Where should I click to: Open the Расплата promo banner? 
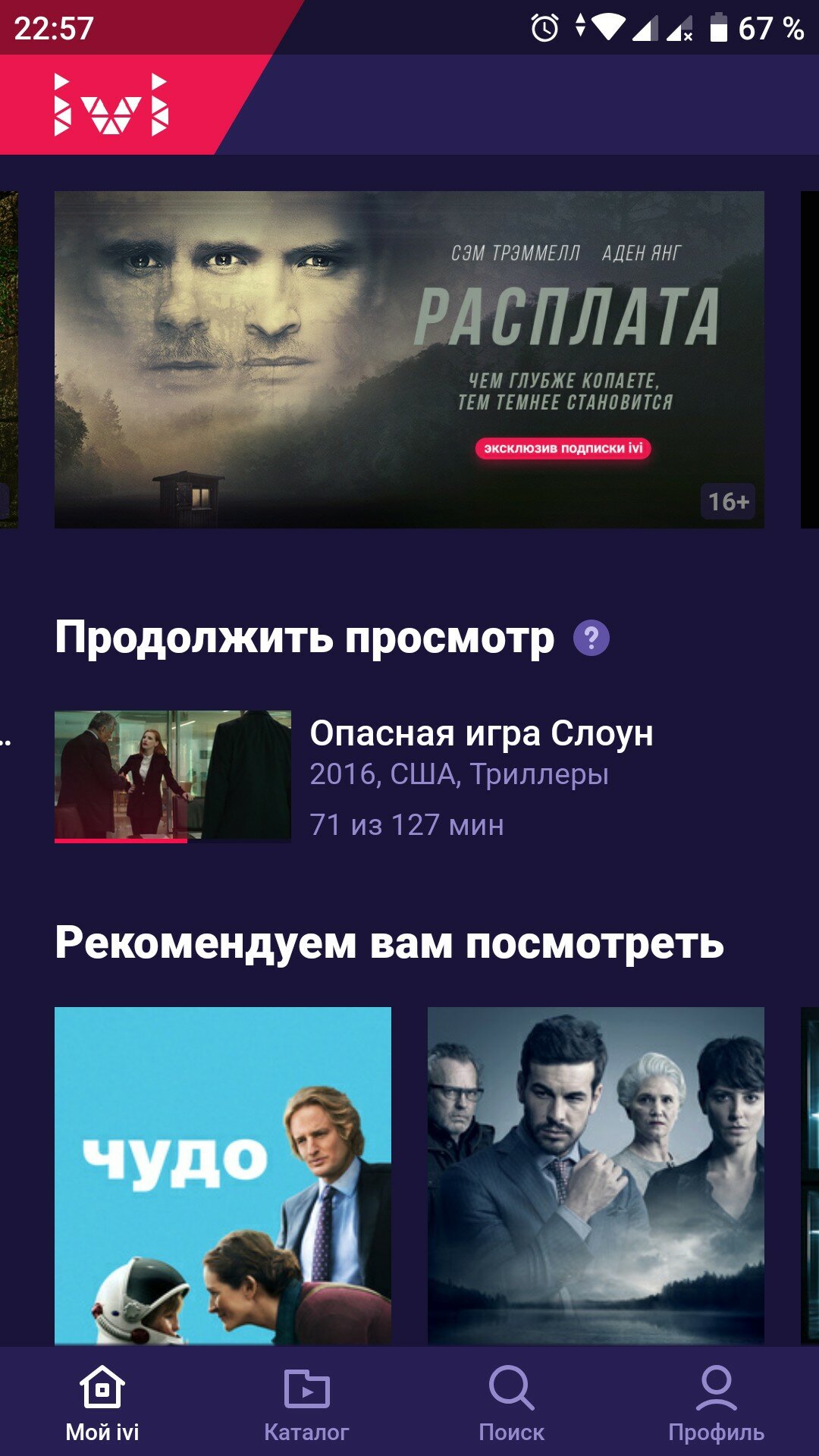[409, 359]
